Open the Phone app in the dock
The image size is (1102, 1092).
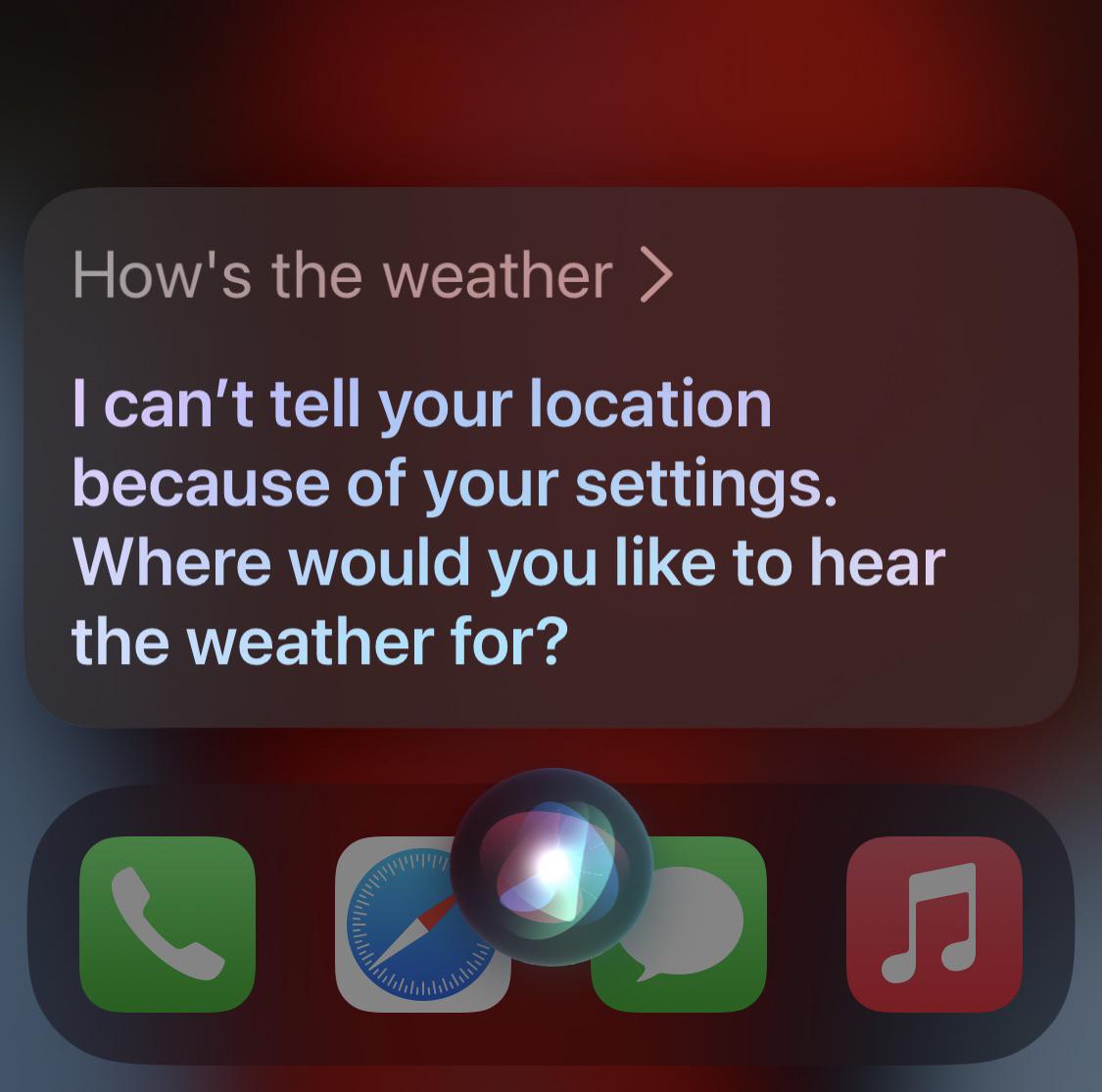pyautogui.click(x=168, y=924)
